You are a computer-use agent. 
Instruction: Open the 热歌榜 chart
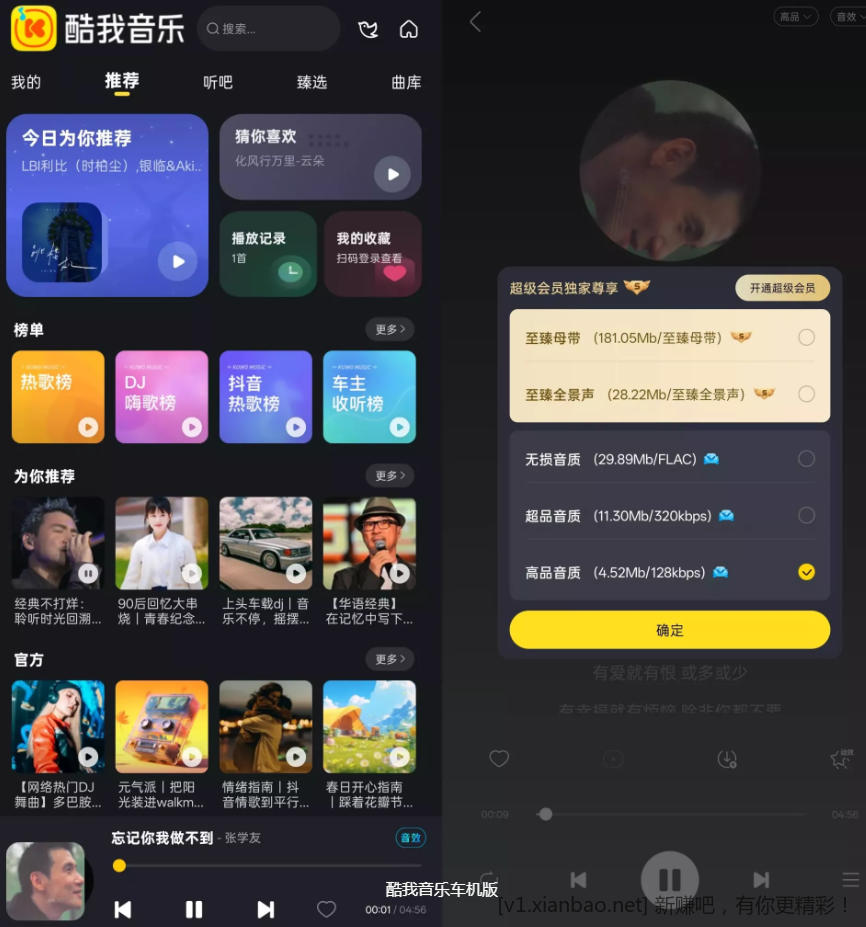pyautogui.click(x=58, y=396)
